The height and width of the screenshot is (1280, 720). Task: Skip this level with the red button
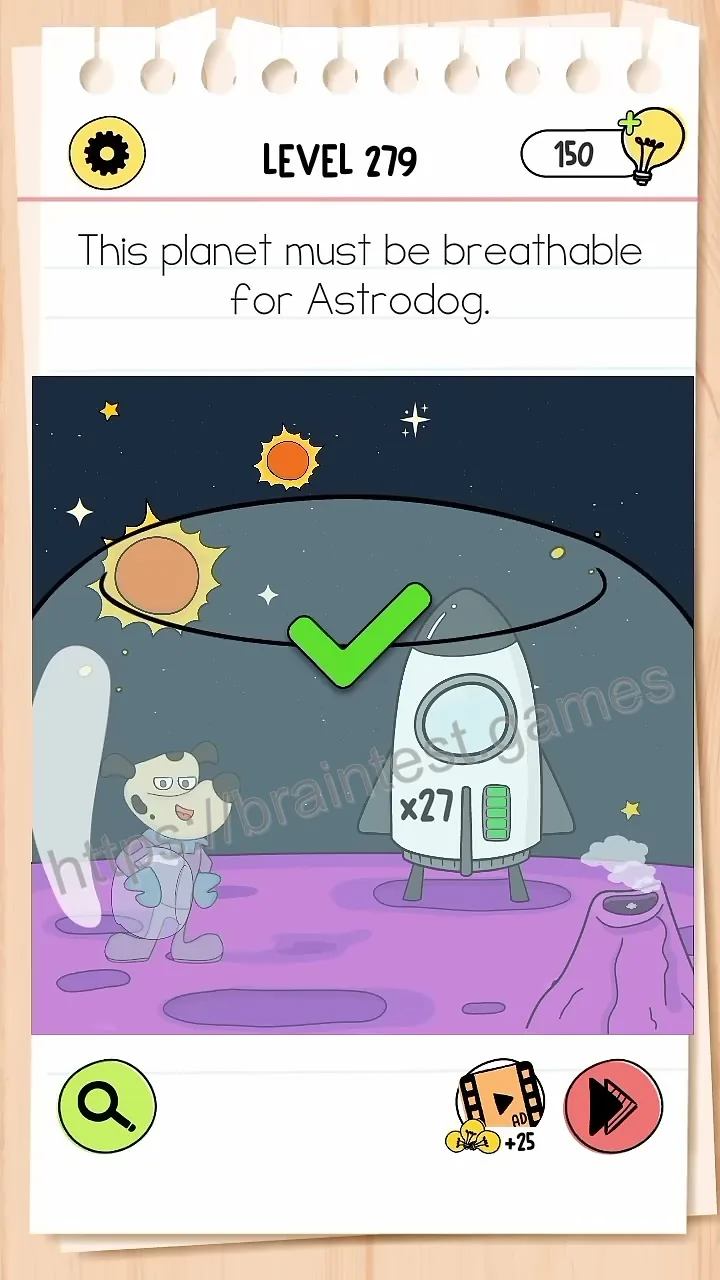pos(613,1107)
